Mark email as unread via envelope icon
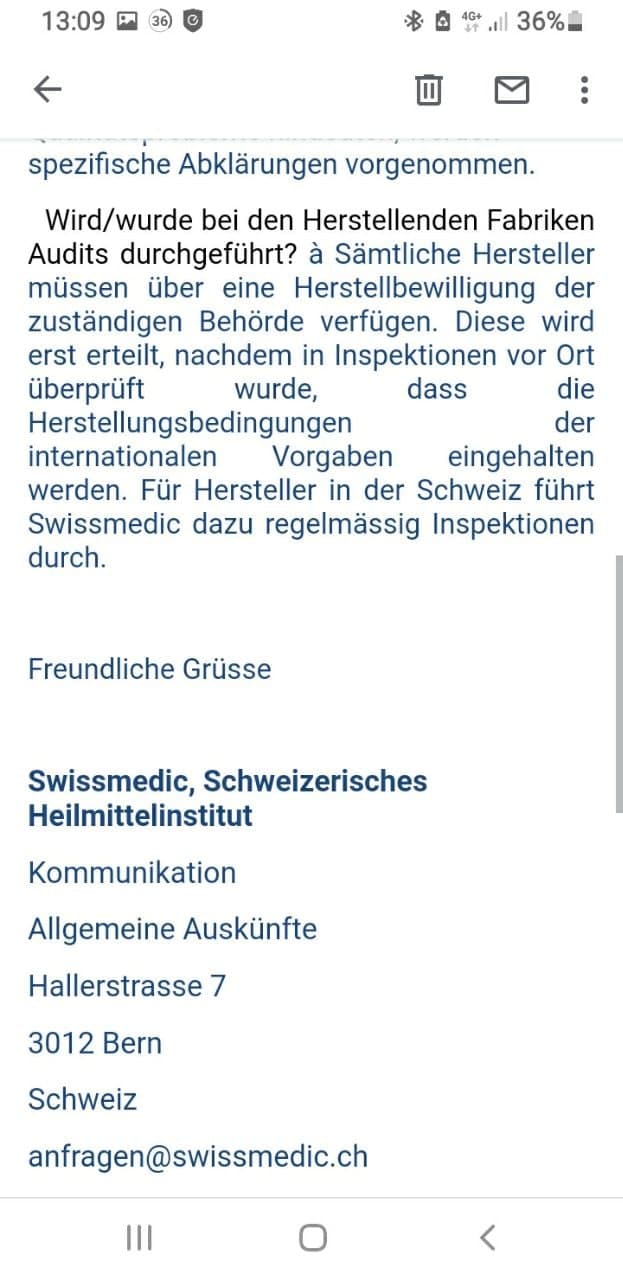623x1280 pixels. click(x=511, y=90)
